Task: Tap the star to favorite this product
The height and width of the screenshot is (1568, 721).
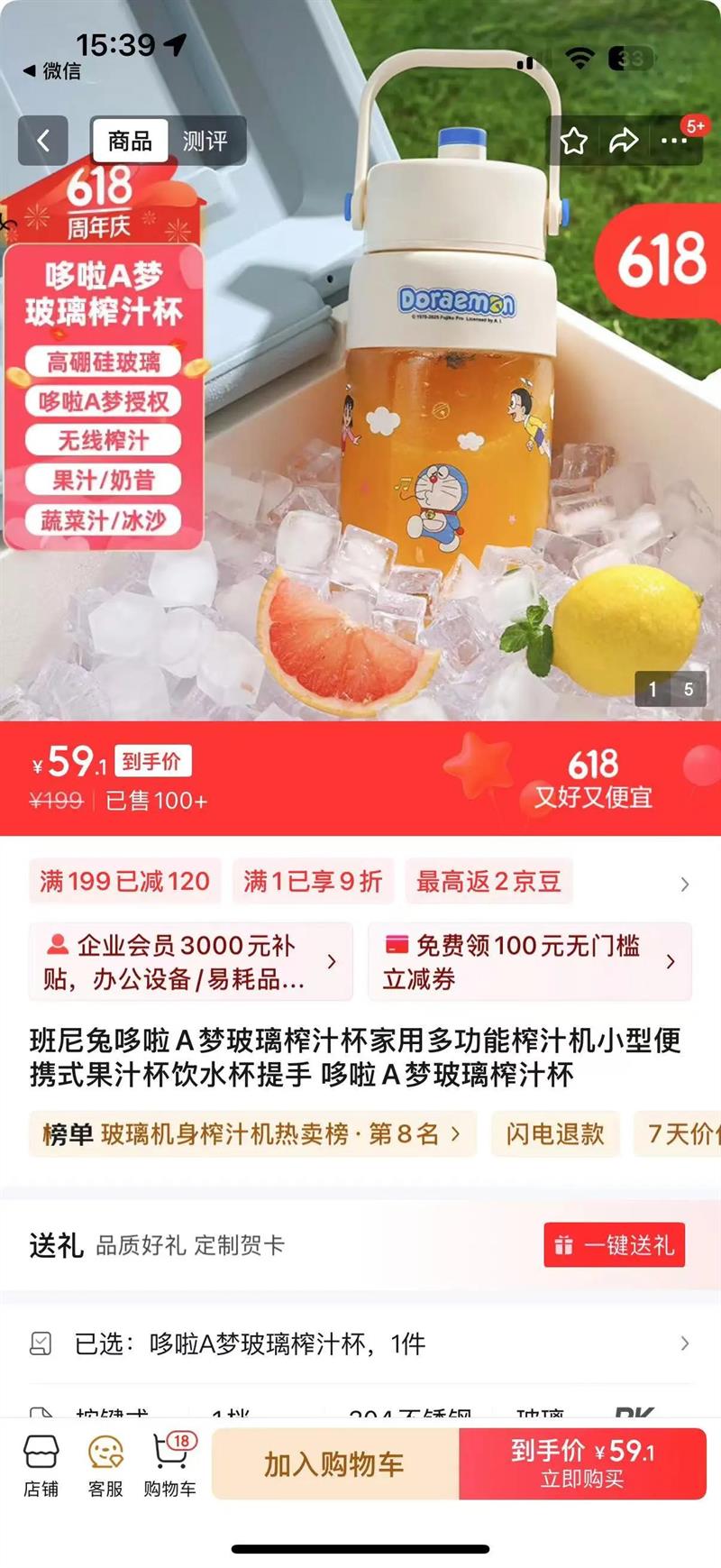Action: coord(575,140)
